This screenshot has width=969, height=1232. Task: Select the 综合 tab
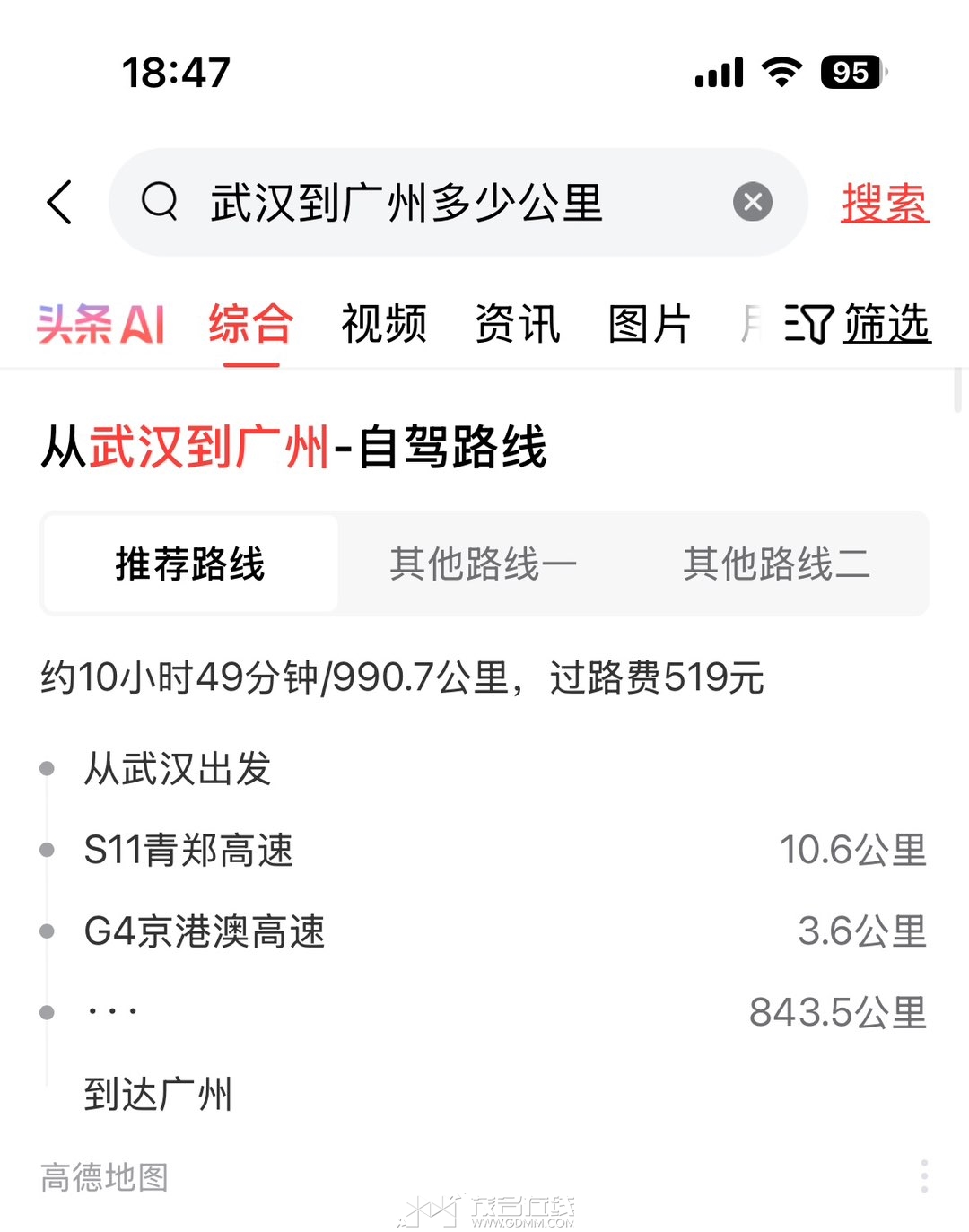click(x=251, y=324)
